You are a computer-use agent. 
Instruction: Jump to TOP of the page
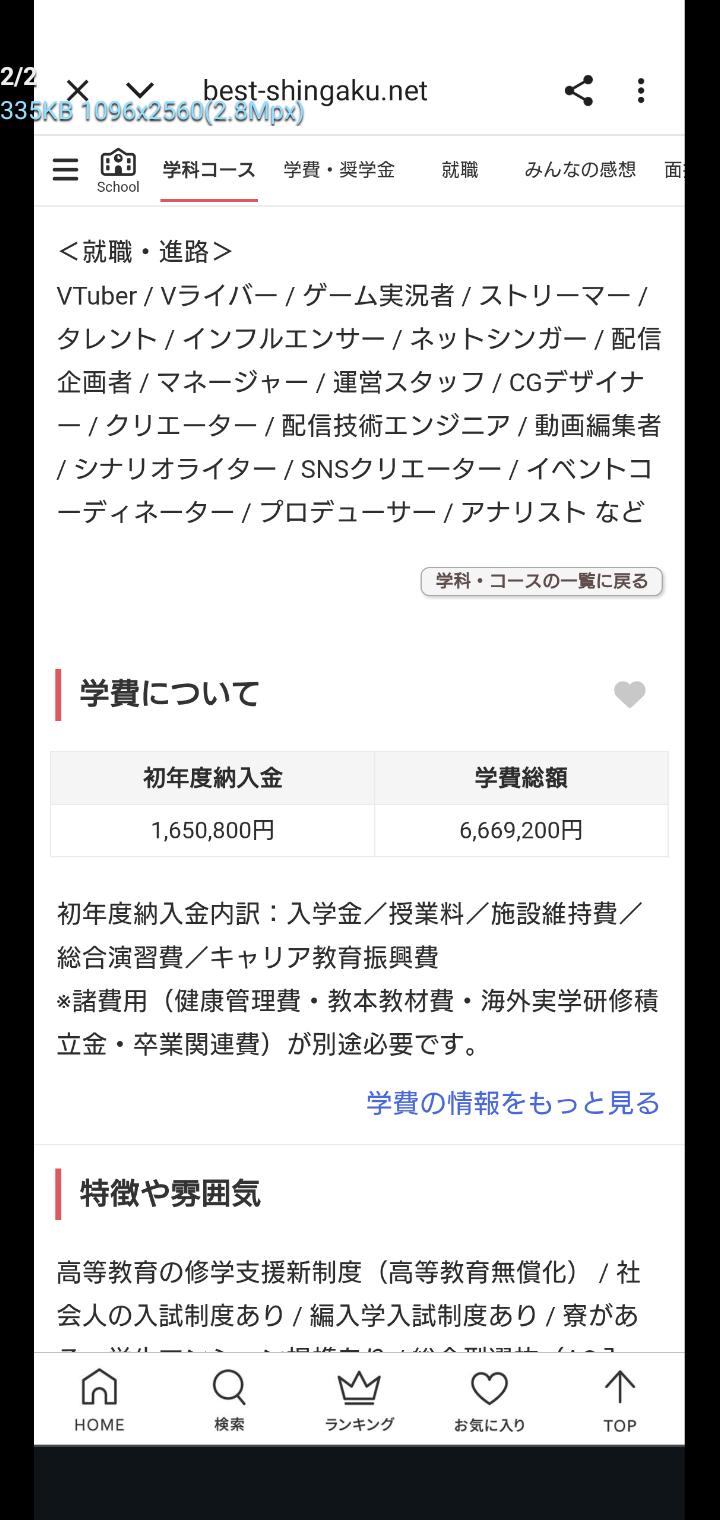point(619,1400)
